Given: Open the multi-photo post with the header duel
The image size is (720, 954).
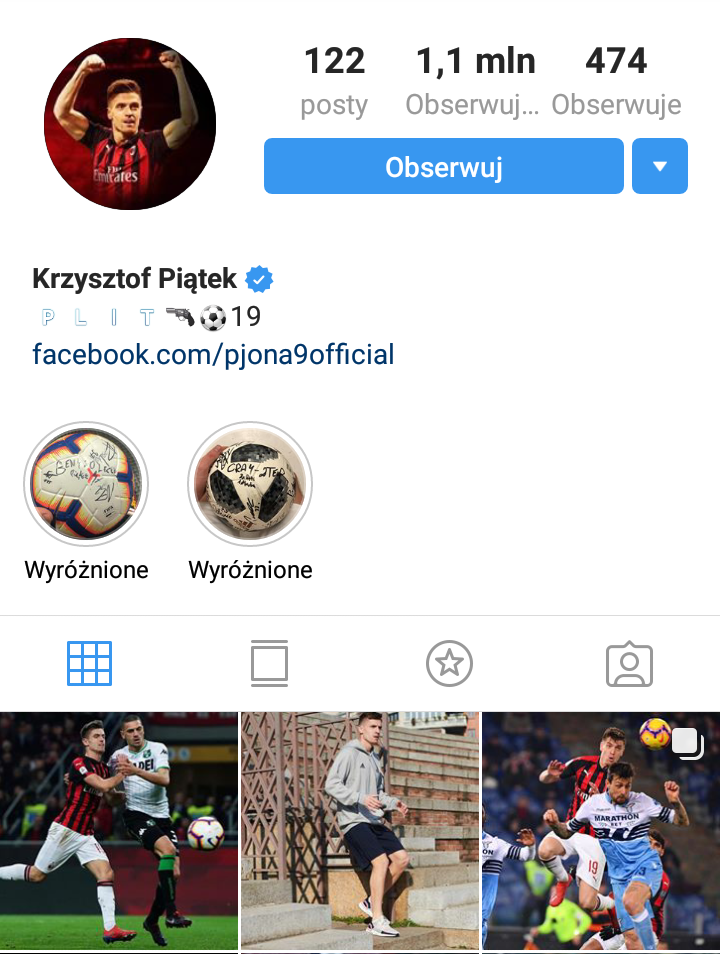Looking at the screenshot, I should tap(600, 830).
